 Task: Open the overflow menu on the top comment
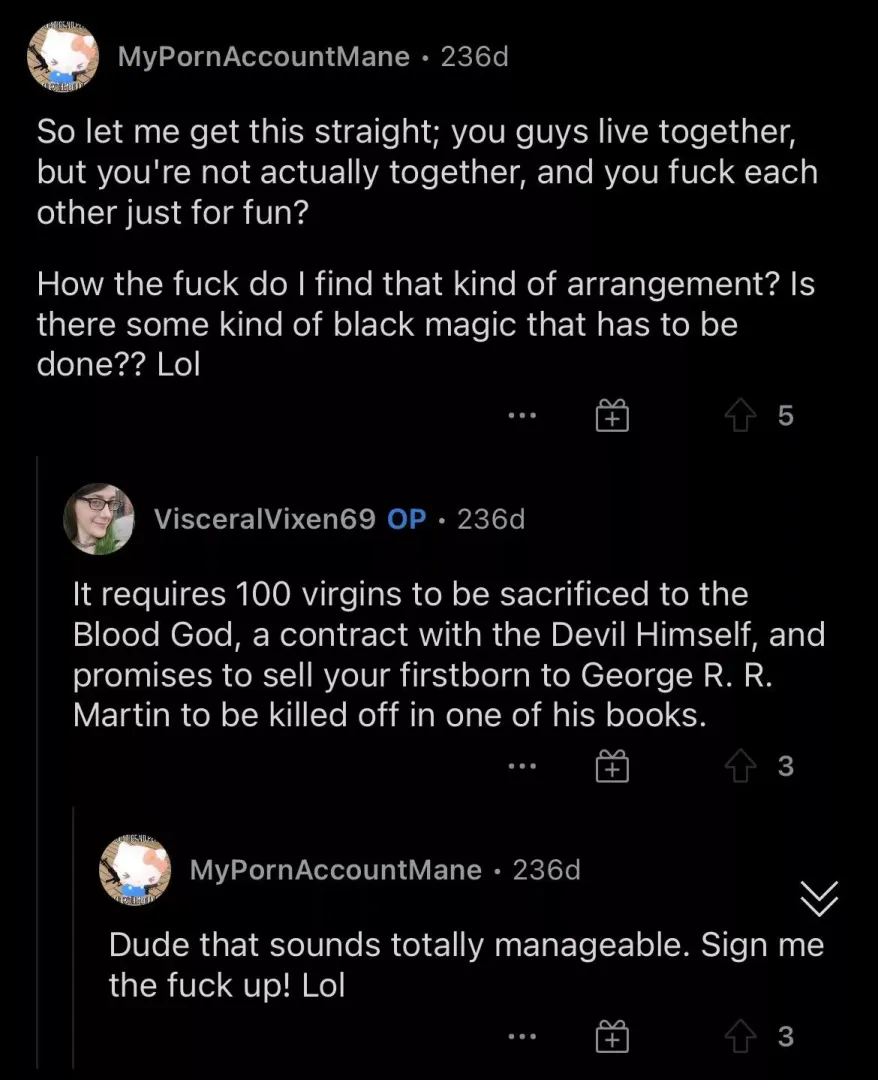tap(522, 415)
